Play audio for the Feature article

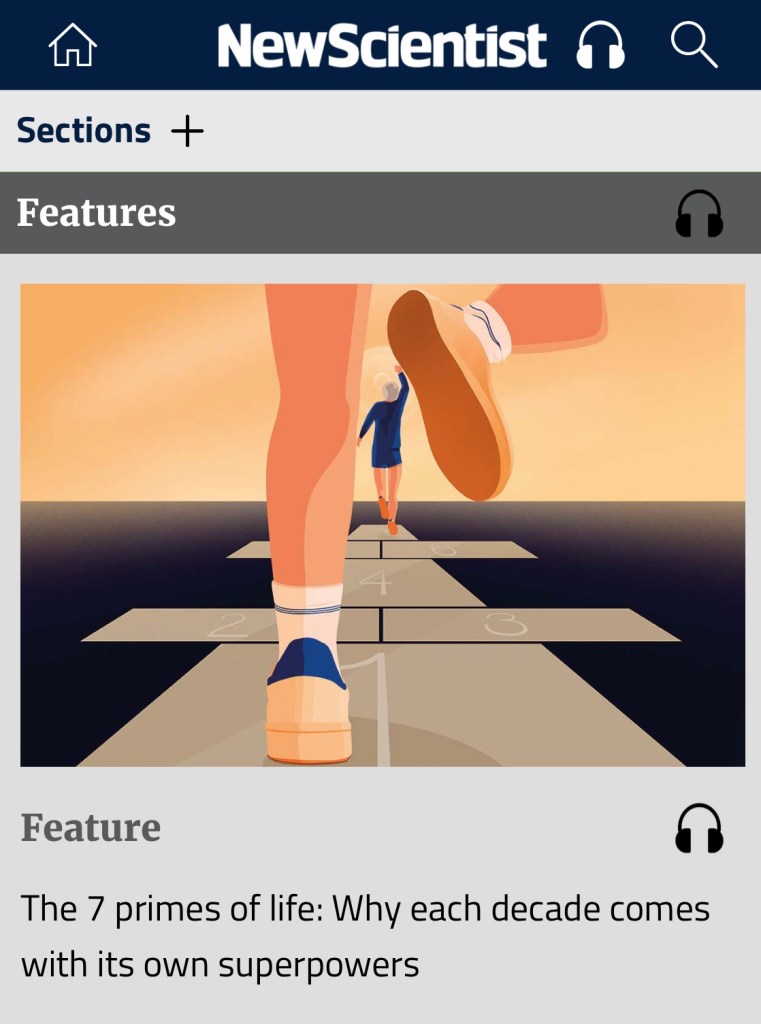coord(699,828)
